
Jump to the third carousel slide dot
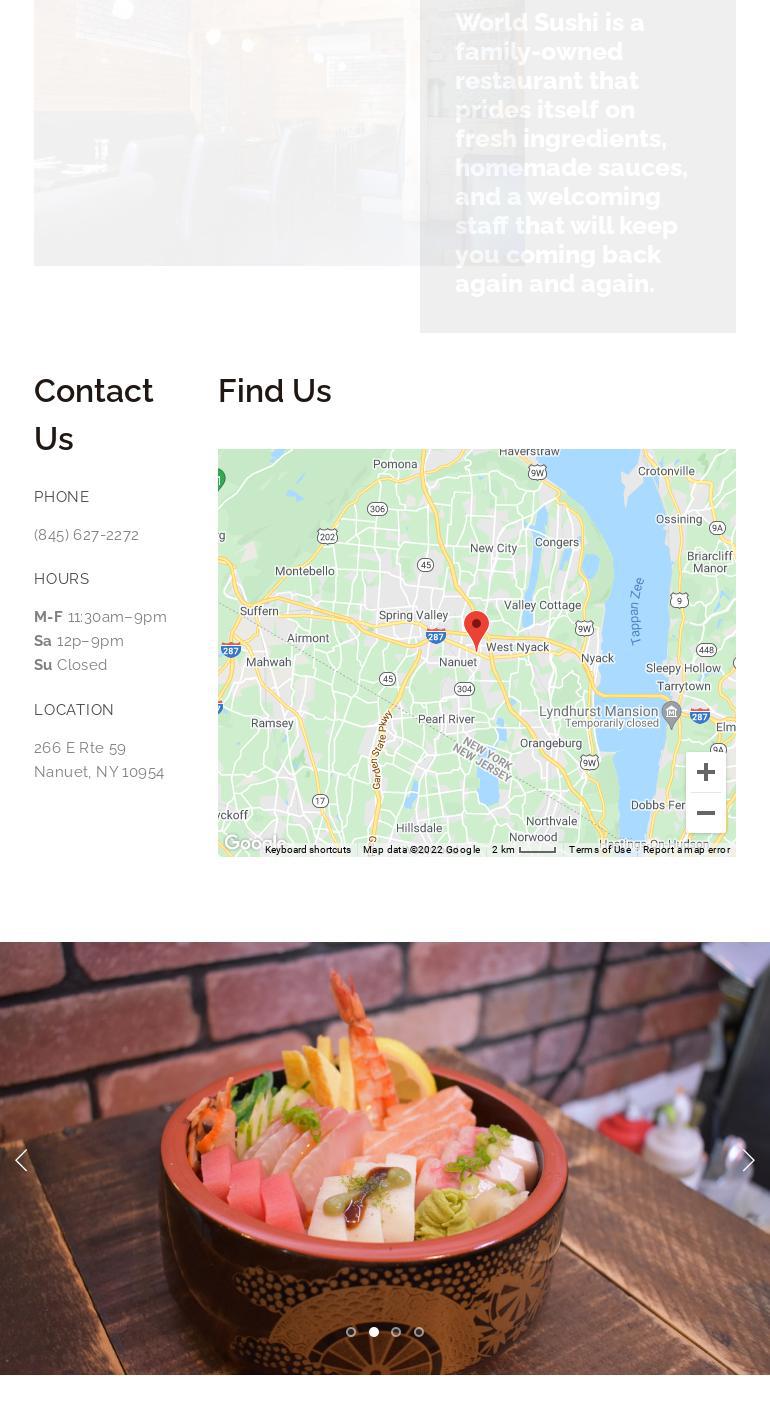pyautogui.click(x=396, y=1332)
